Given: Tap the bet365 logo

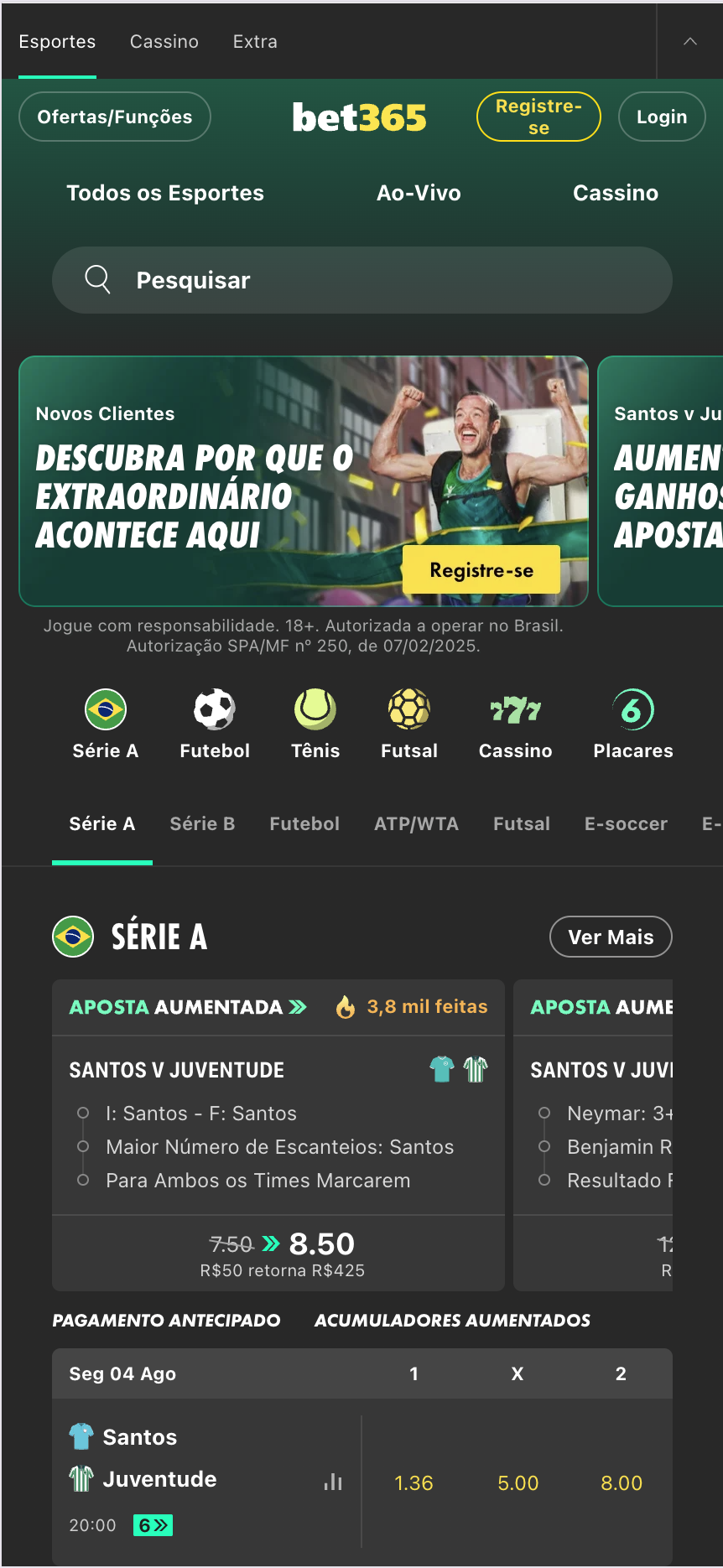Looking at the screenshot, I should (358, 117).
